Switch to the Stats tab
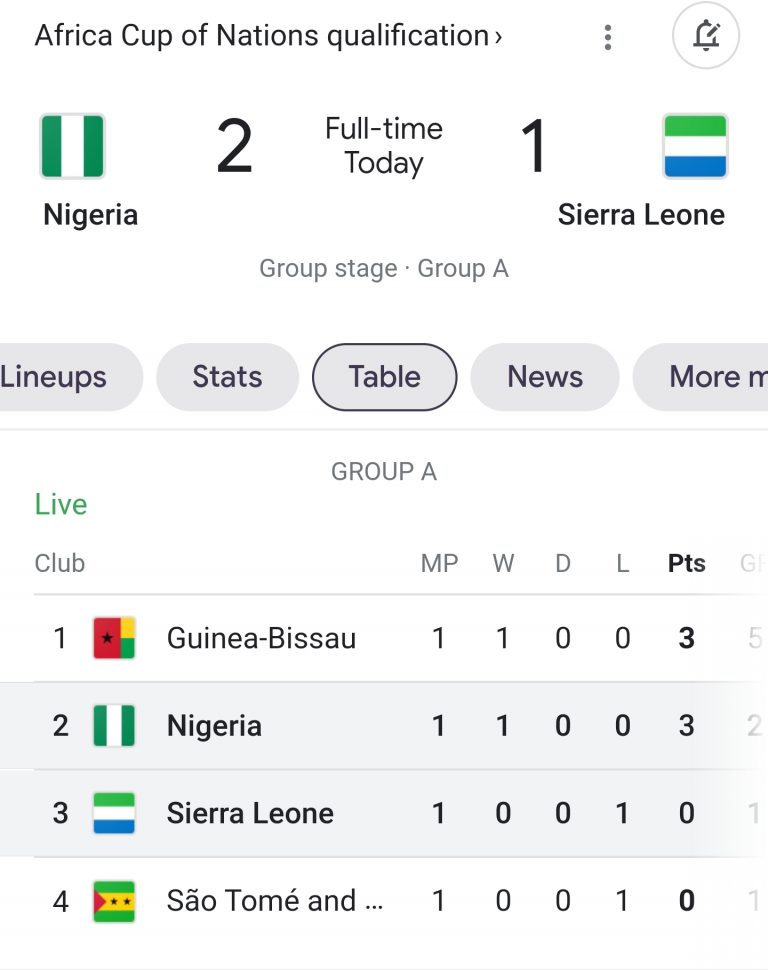The image size is (768, 970). (x=227, y=377)
